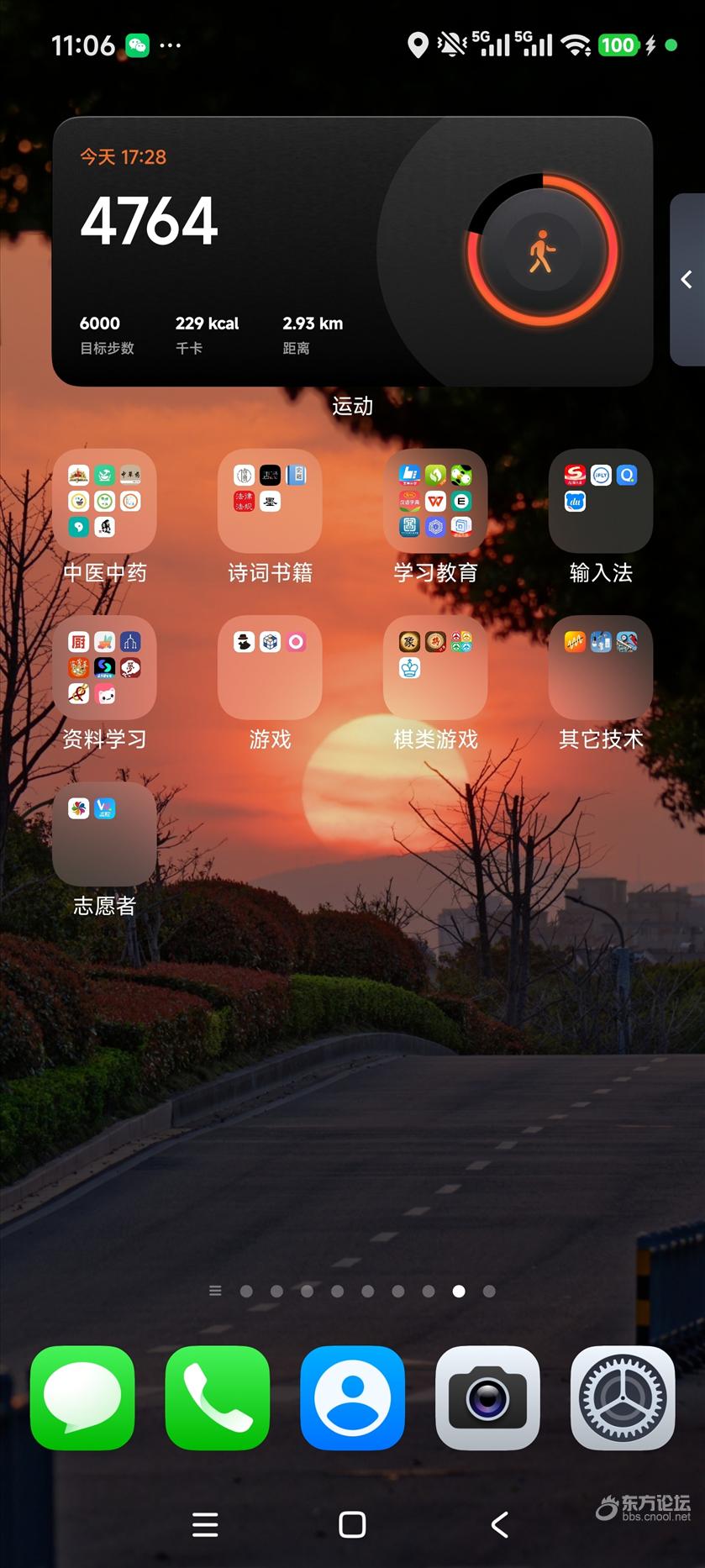Tap the home button in navigation bar
The width and height of the screenshot is (705, 1568).
[x=352, y=1524]
